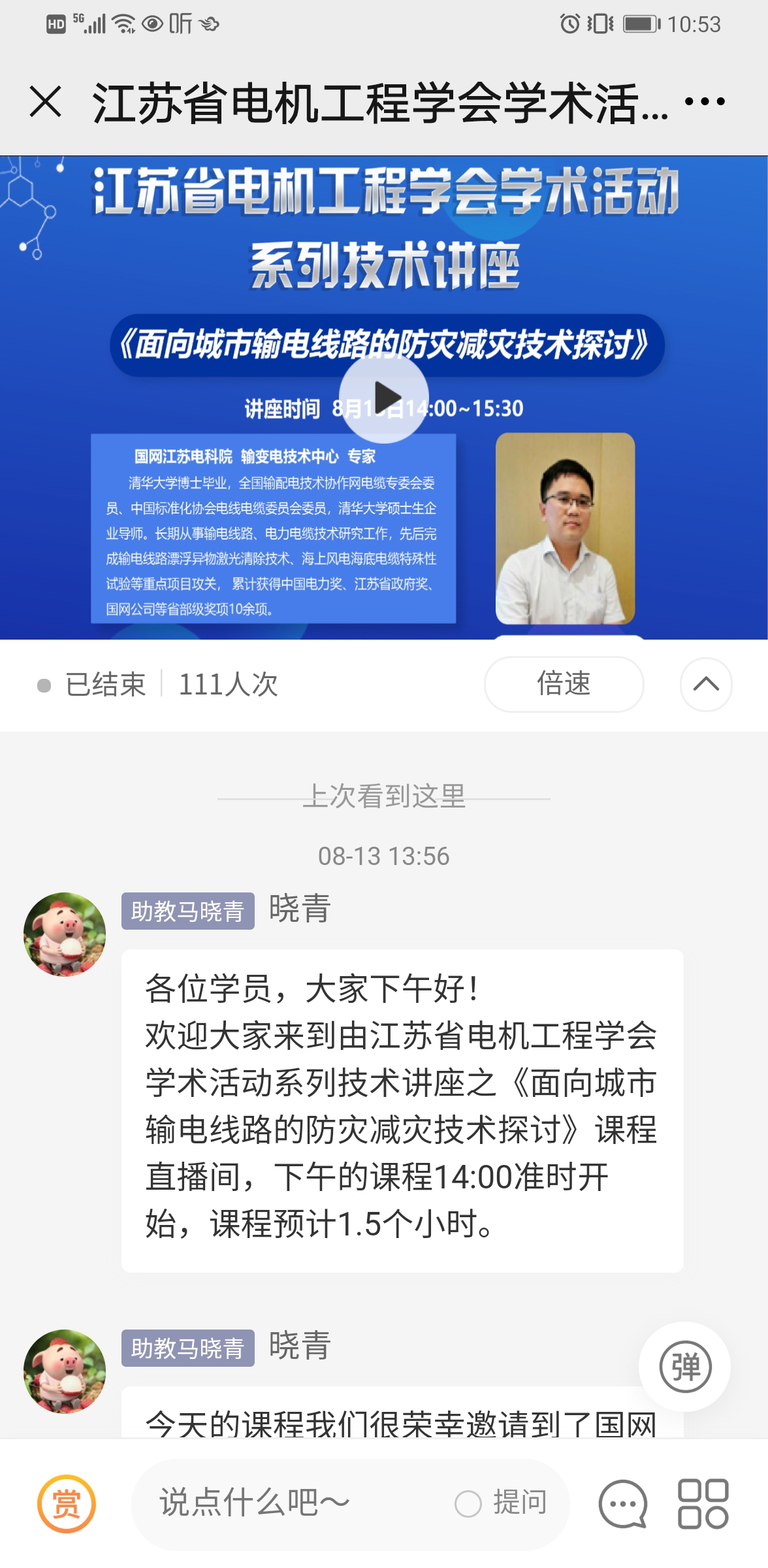Open the chat bubble comments icon
The image size is (768, 1568).
coord(623,1503)
